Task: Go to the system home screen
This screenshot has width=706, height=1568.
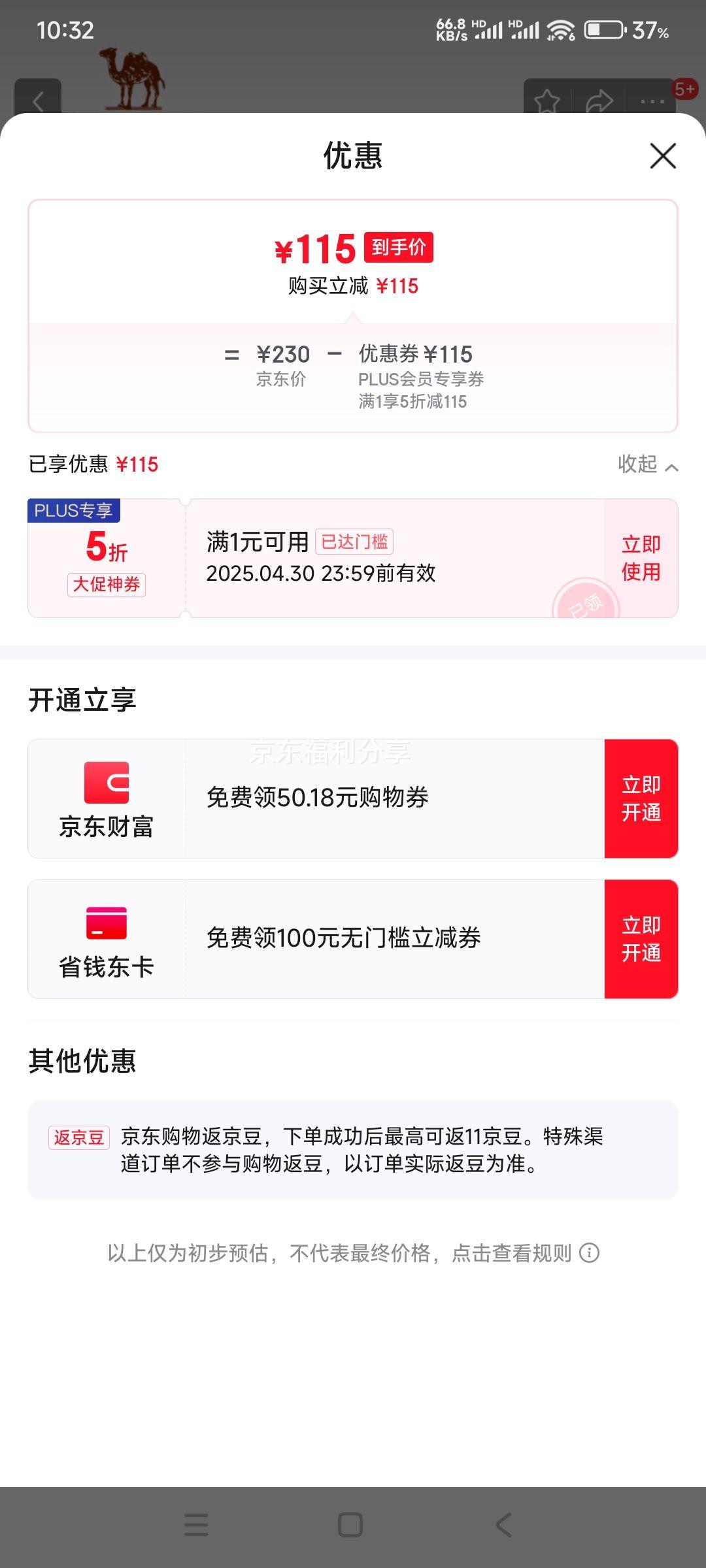Action: click(350, 1525)
